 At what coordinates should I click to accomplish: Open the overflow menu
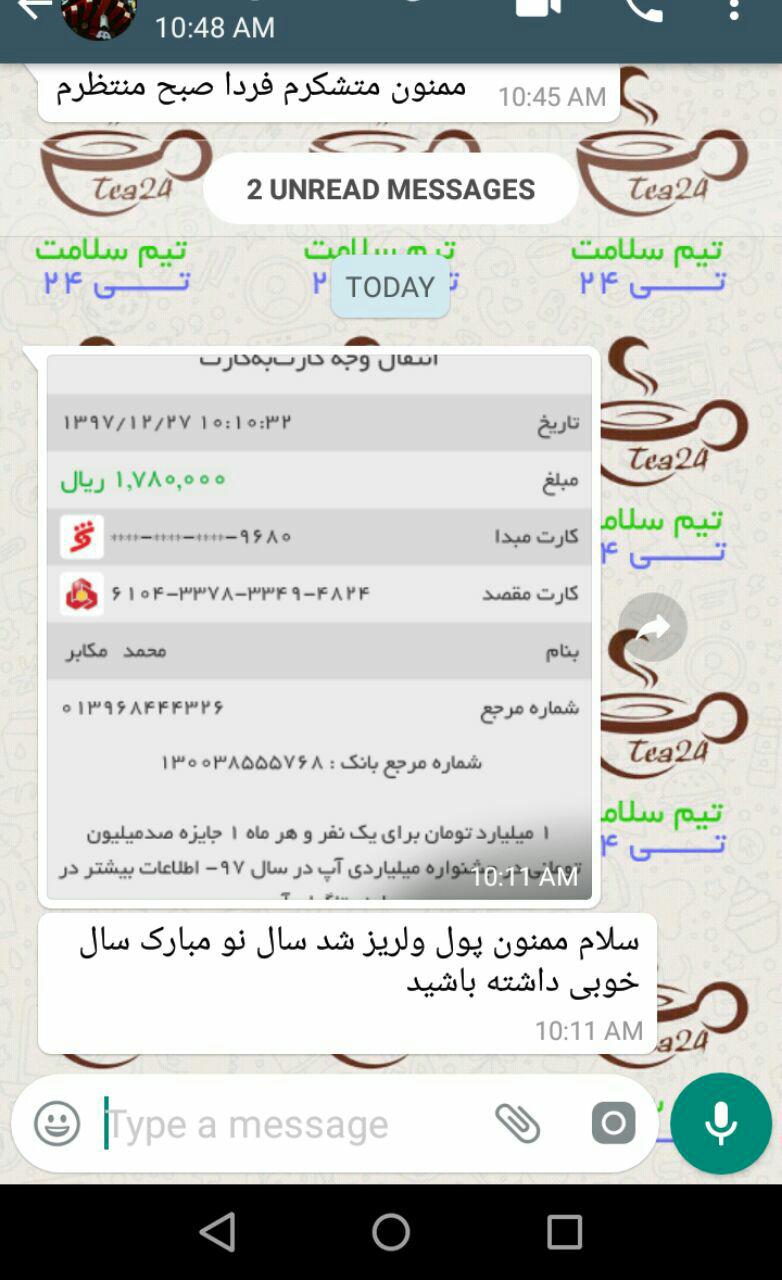734,10
